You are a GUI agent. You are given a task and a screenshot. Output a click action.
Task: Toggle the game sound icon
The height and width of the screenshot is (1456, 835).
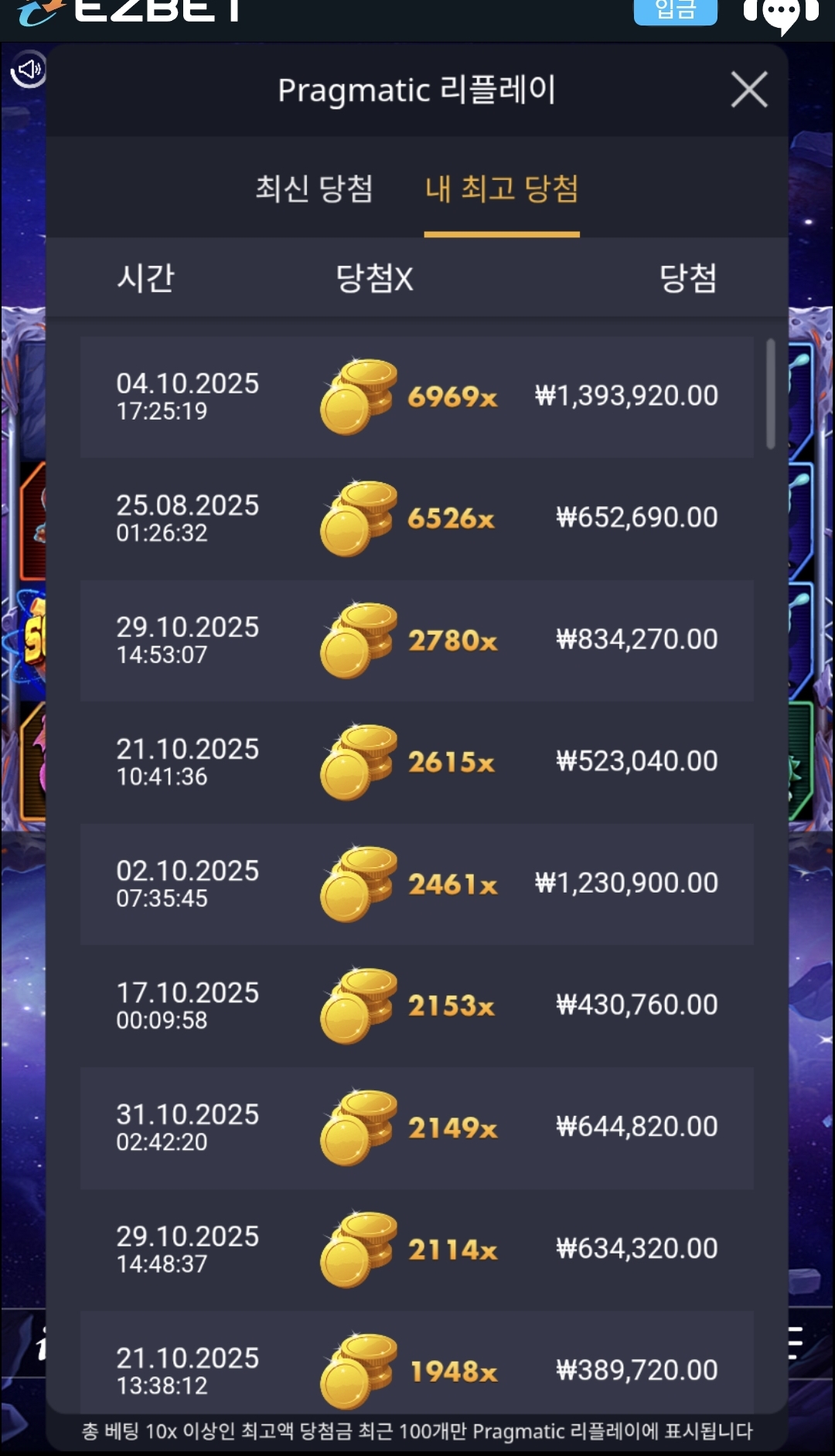click(29, 70)
